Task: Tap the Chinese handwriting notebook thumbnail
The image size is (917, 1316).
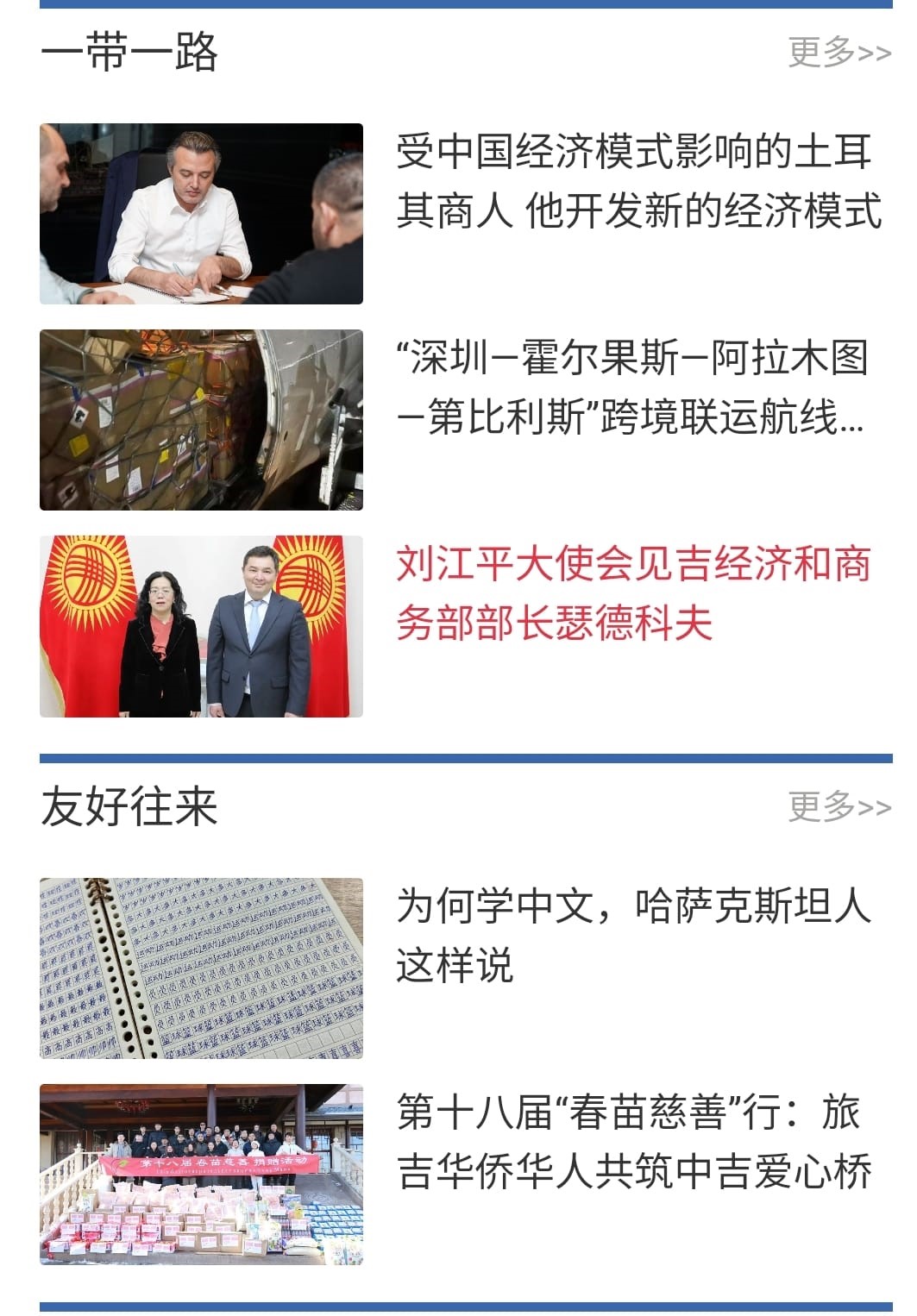Action: pos(201,968)
